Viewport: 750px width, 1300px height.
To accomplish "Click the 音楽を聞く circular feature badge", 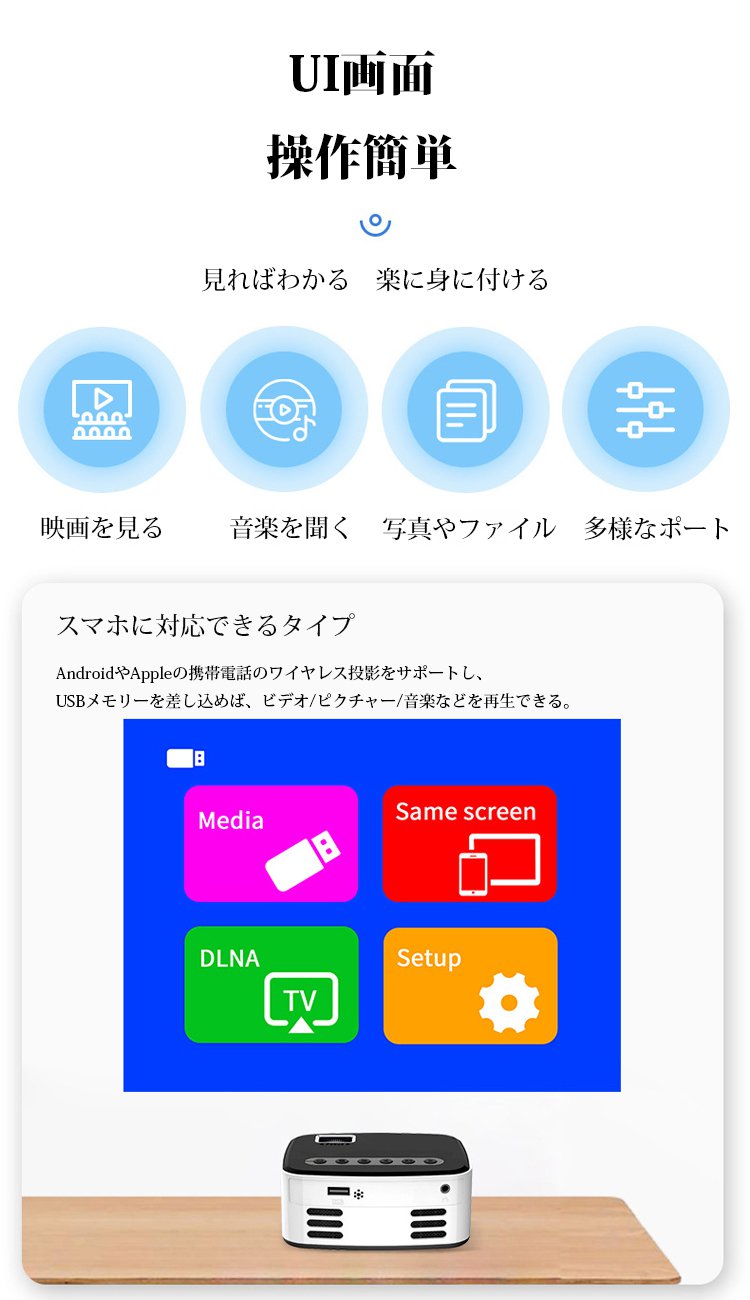I will pos(284,408).
